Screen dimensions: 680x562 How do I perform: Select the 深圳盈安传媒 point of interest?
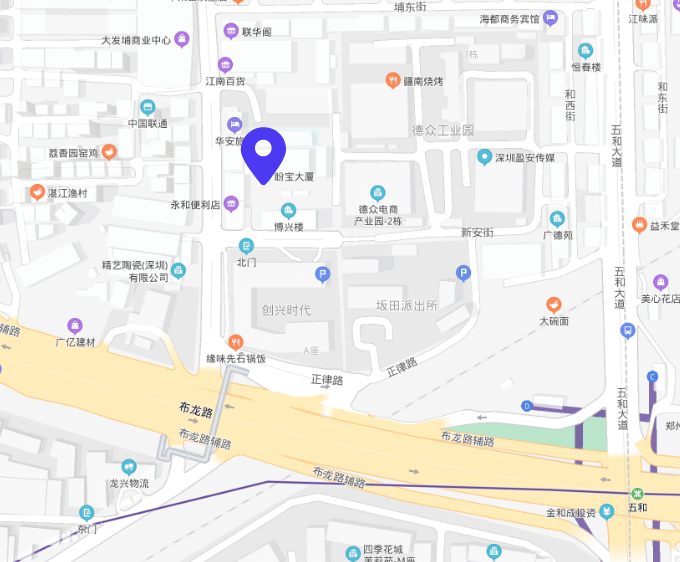point(485,157)
